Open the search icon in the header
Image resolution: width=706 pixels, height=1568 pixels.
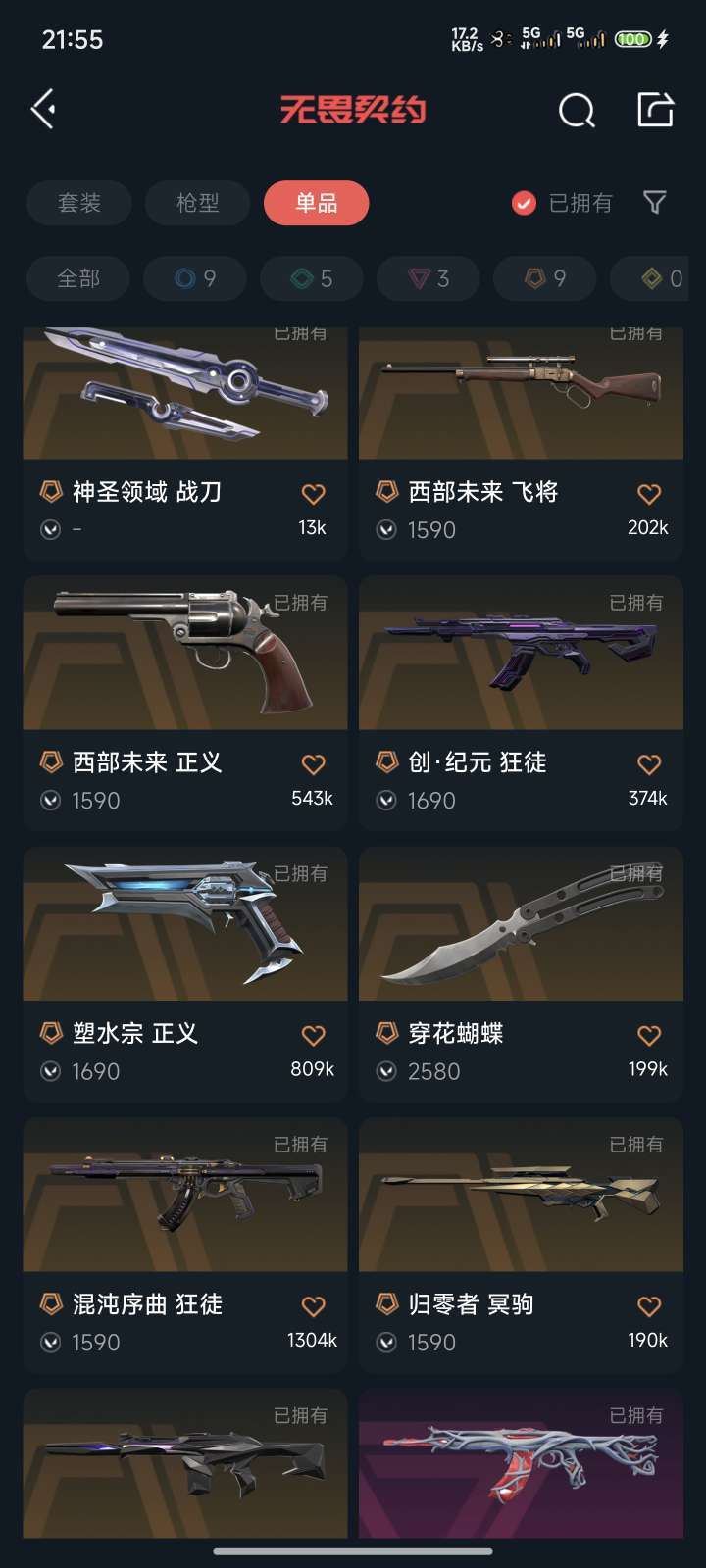pyautogui.click(x=577, y=110)
